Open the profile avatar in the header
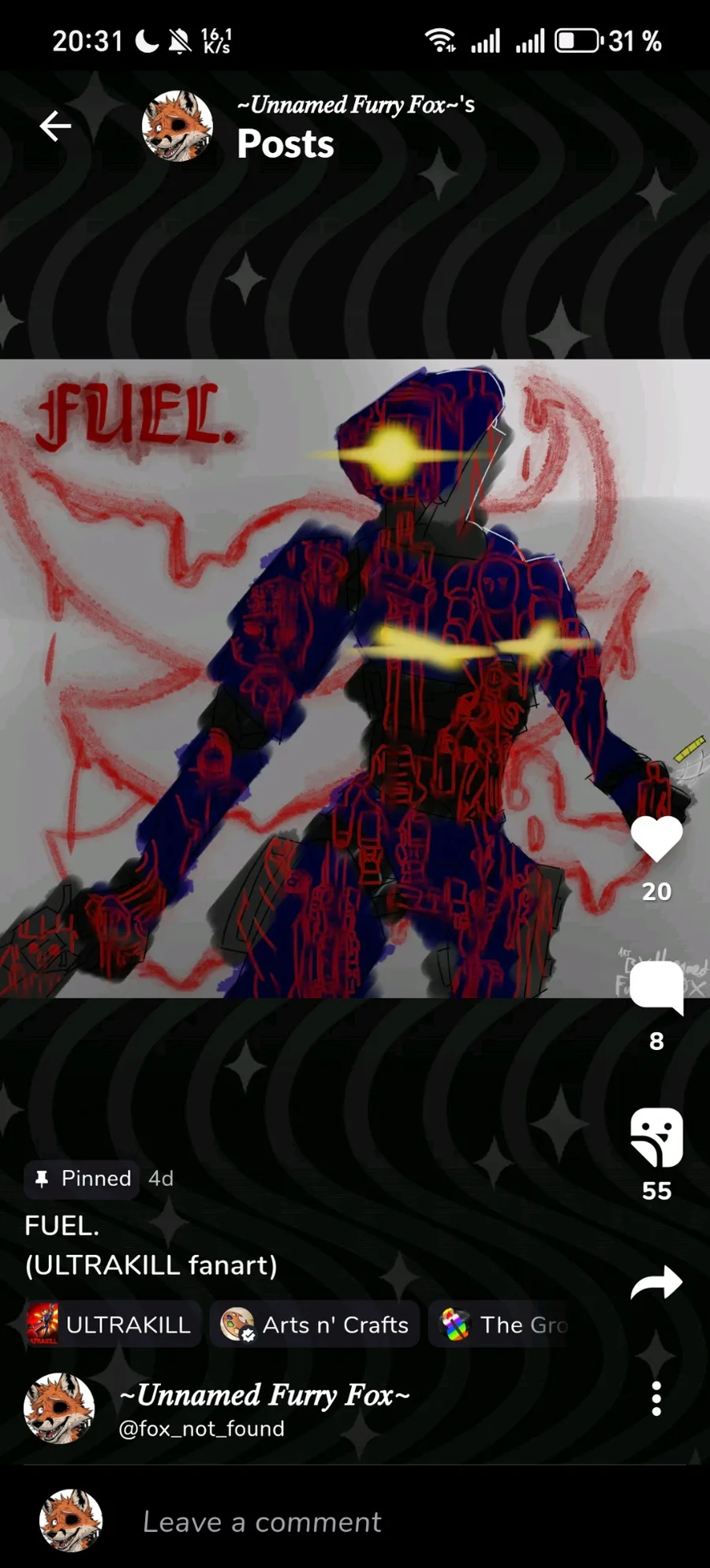This screenshot has height=1568, width=710. pos(177,126)
